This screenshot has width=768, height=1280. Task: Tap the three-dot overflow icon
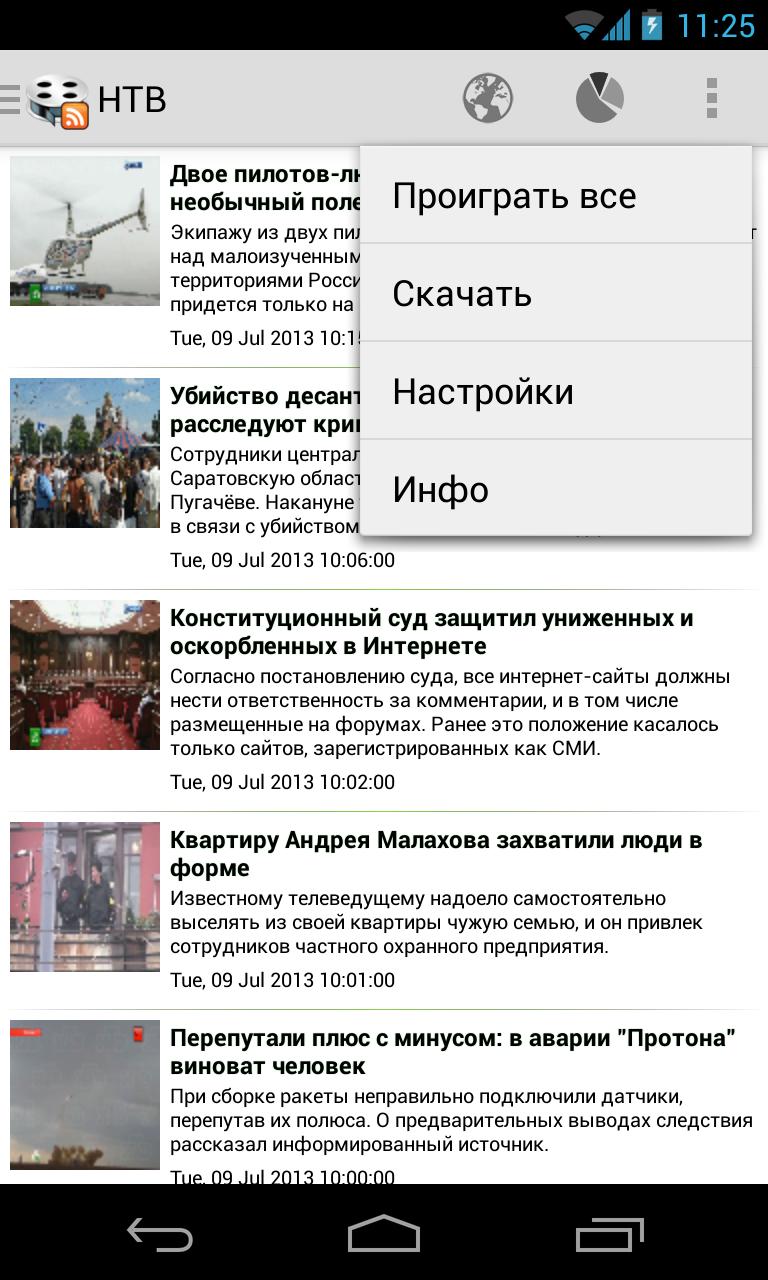711,98
